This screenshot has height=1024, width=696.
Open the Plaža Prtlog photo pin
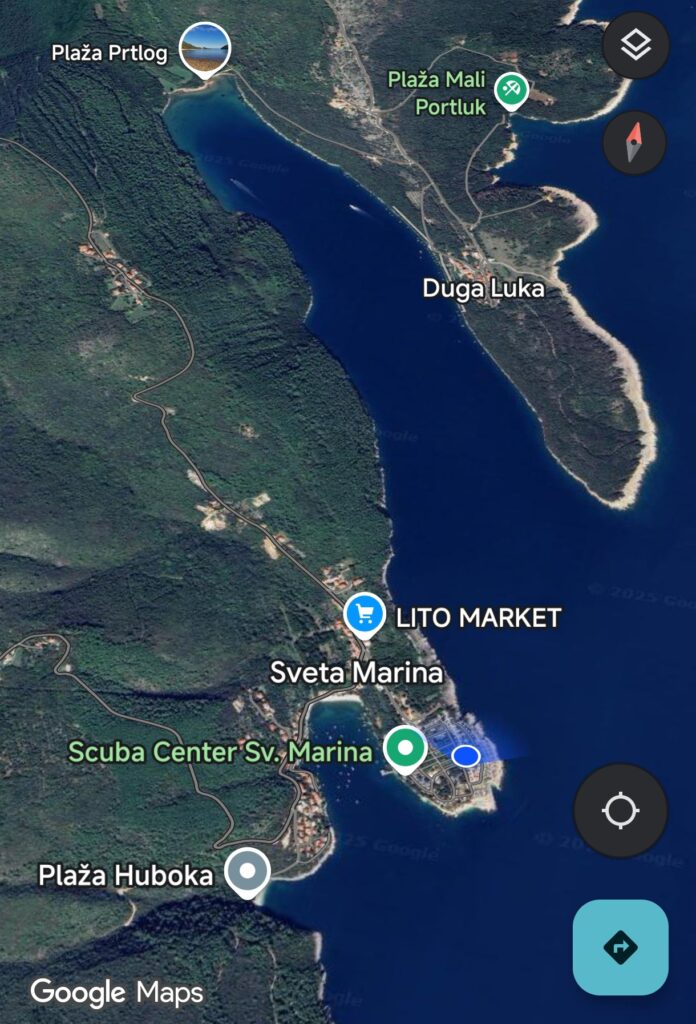tap(205, 49)
